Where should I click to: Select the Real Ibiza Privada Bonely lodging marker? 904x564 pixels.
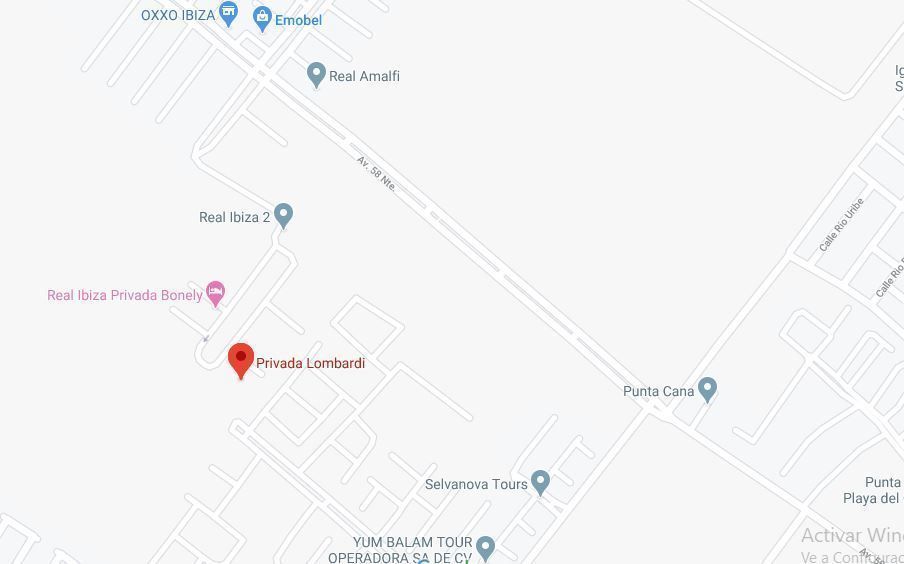[x=215, y=293]
